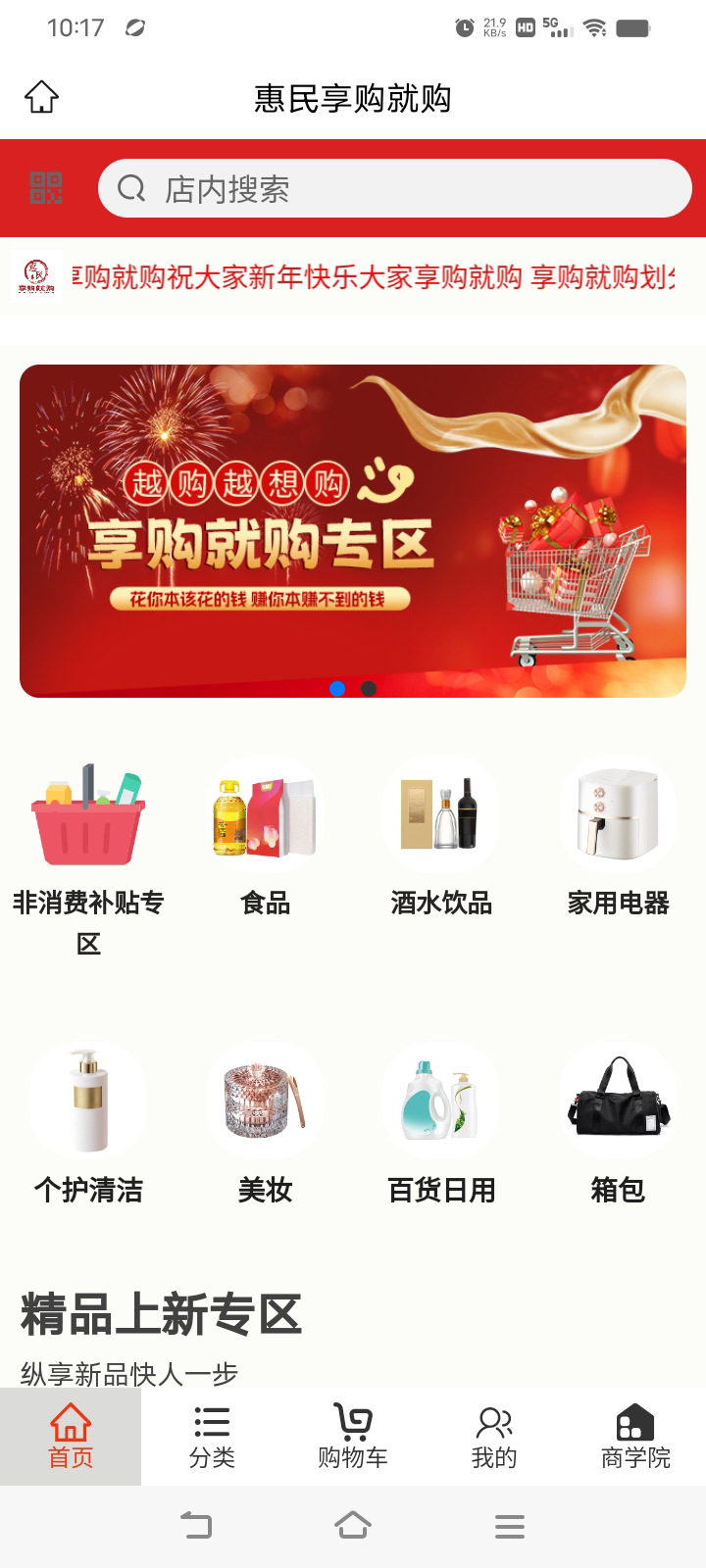Tap the system back button
The width and height of the screenshot is (706, 1568).
[196, 1526]
